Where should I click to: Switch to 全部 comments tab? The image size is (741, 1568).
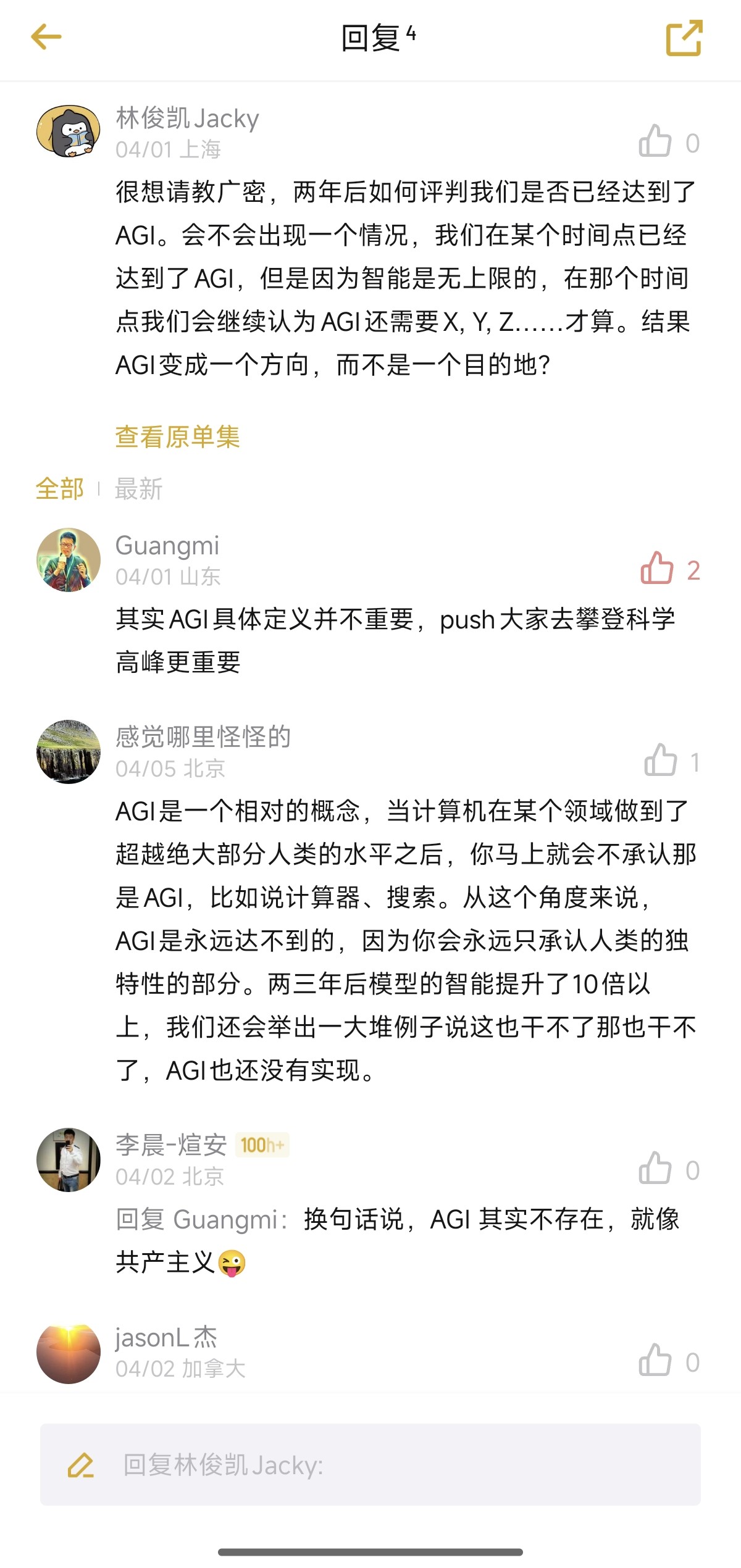[x=59, y=489]
